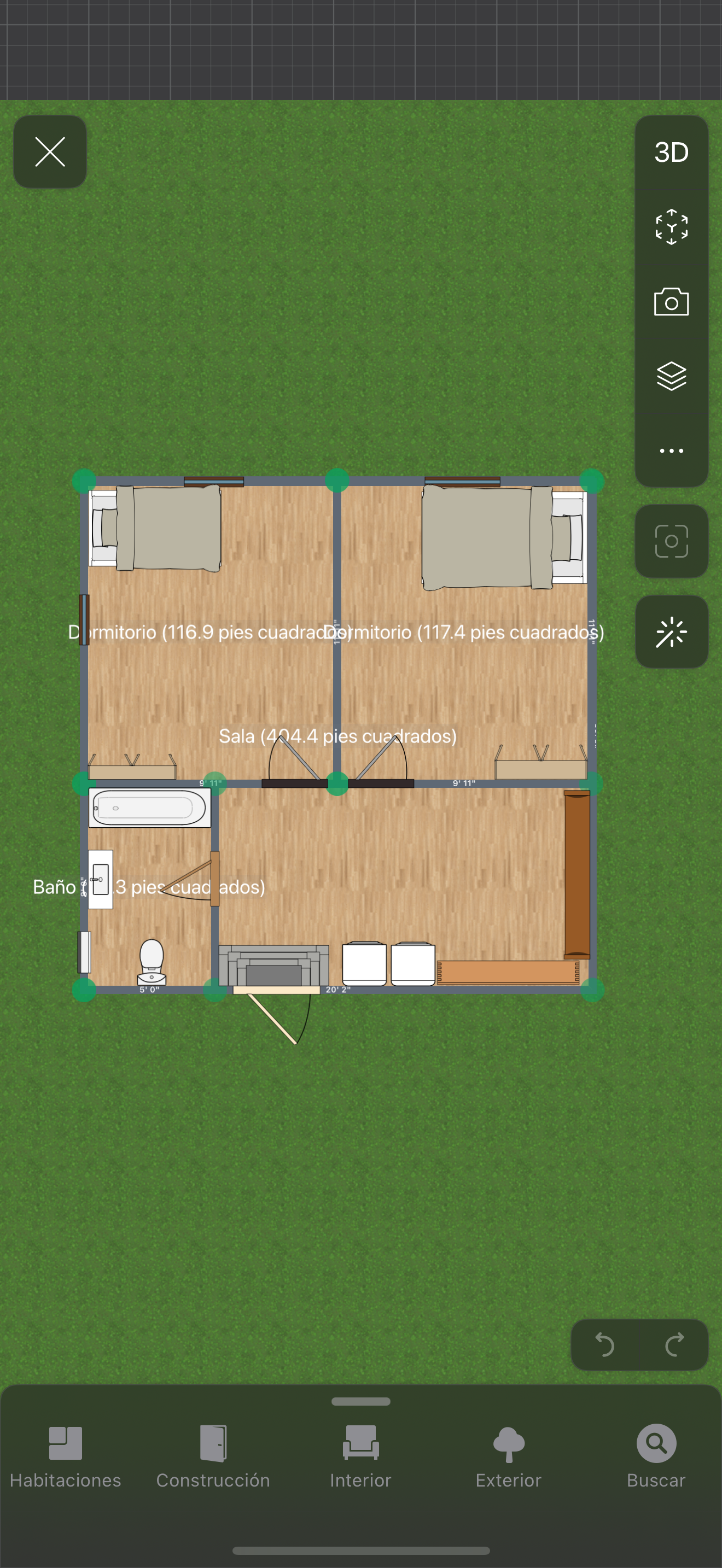Undo the last action

tap(604, 1344)
